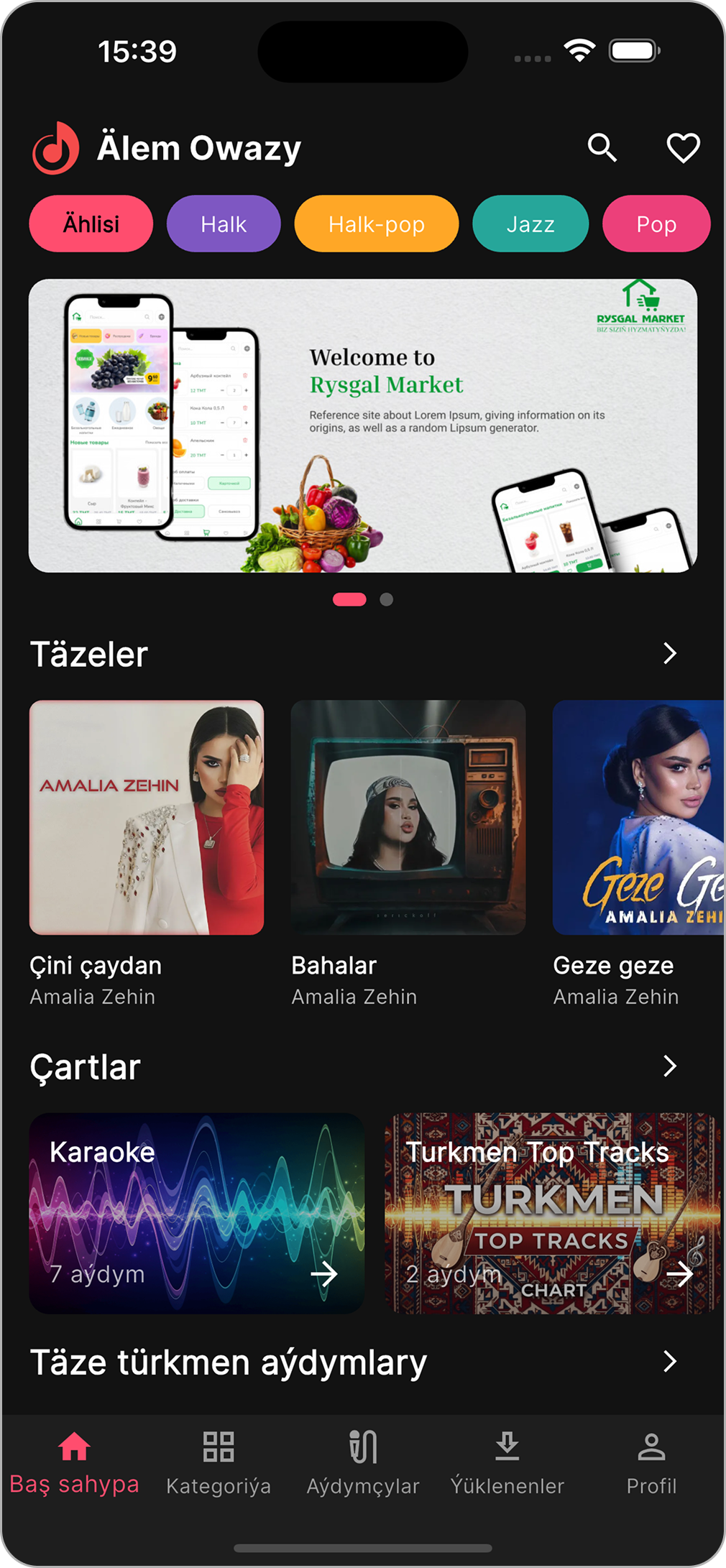
Task: Open favorites via the heart icon
Action: pos(684,147)
